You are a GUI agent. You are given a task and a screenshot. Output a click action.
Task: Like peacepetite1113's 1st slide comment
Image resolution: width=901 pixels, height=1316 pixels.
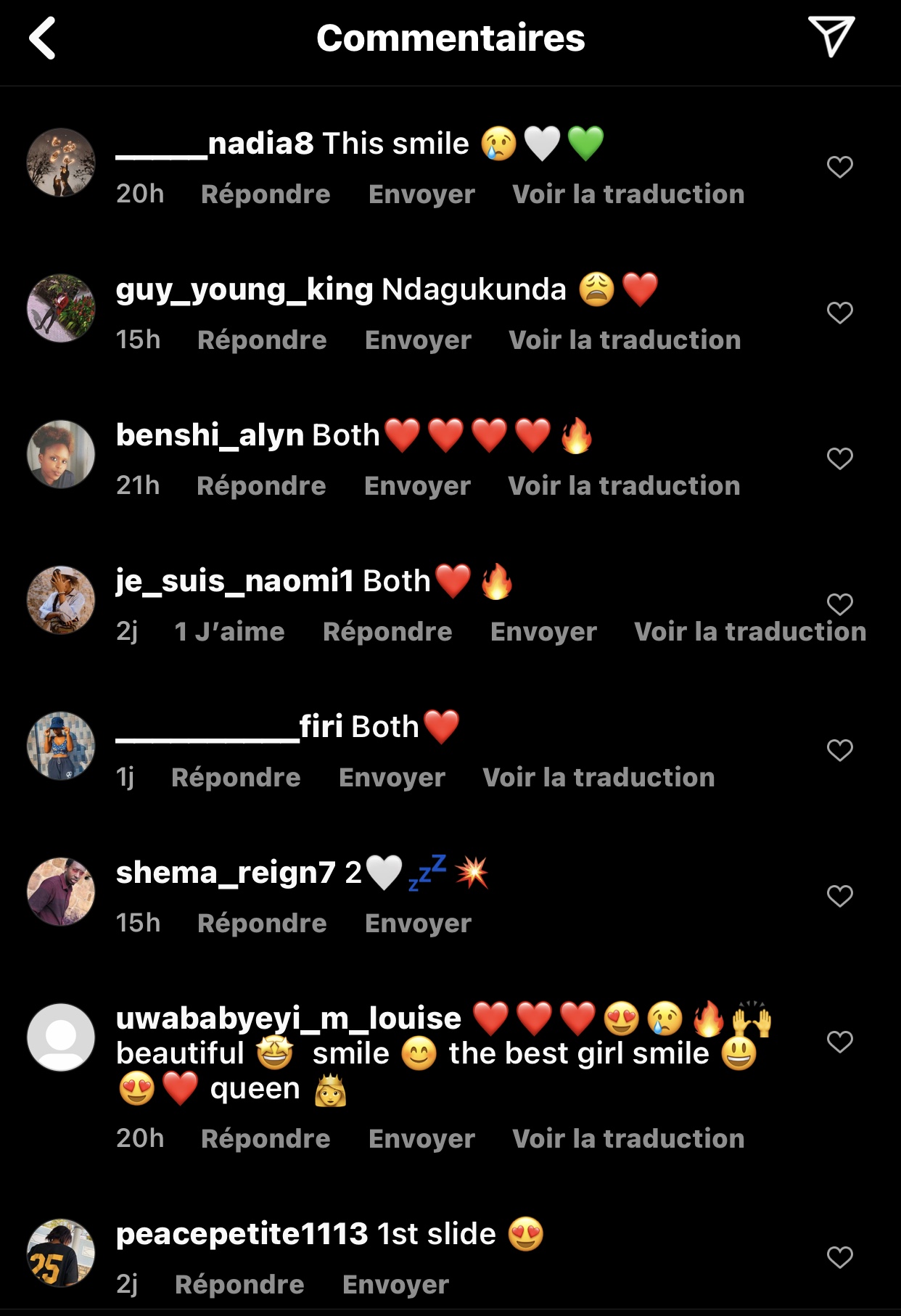pos(839,1257)
